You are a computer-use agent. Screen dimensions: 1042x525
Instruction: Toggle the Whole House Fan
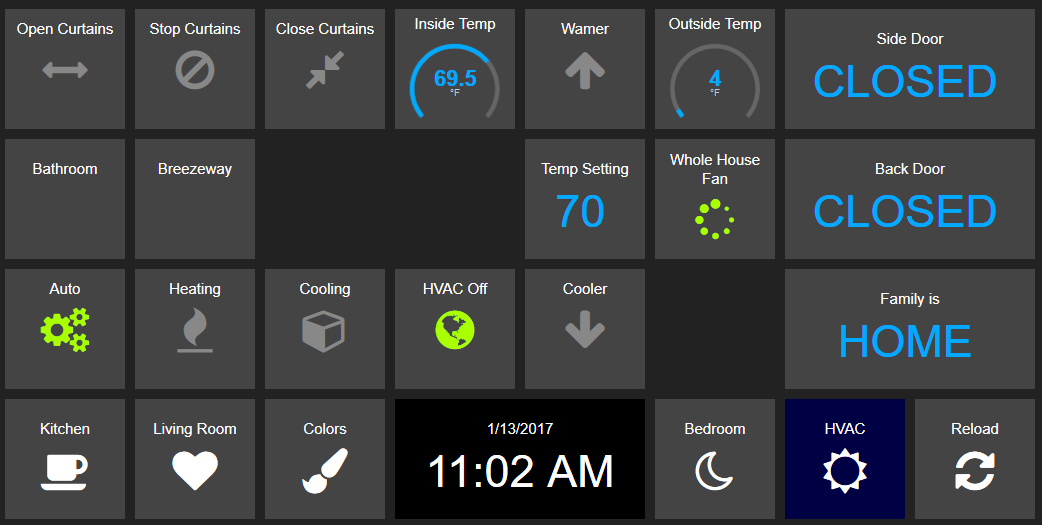[x=715, y=218]
